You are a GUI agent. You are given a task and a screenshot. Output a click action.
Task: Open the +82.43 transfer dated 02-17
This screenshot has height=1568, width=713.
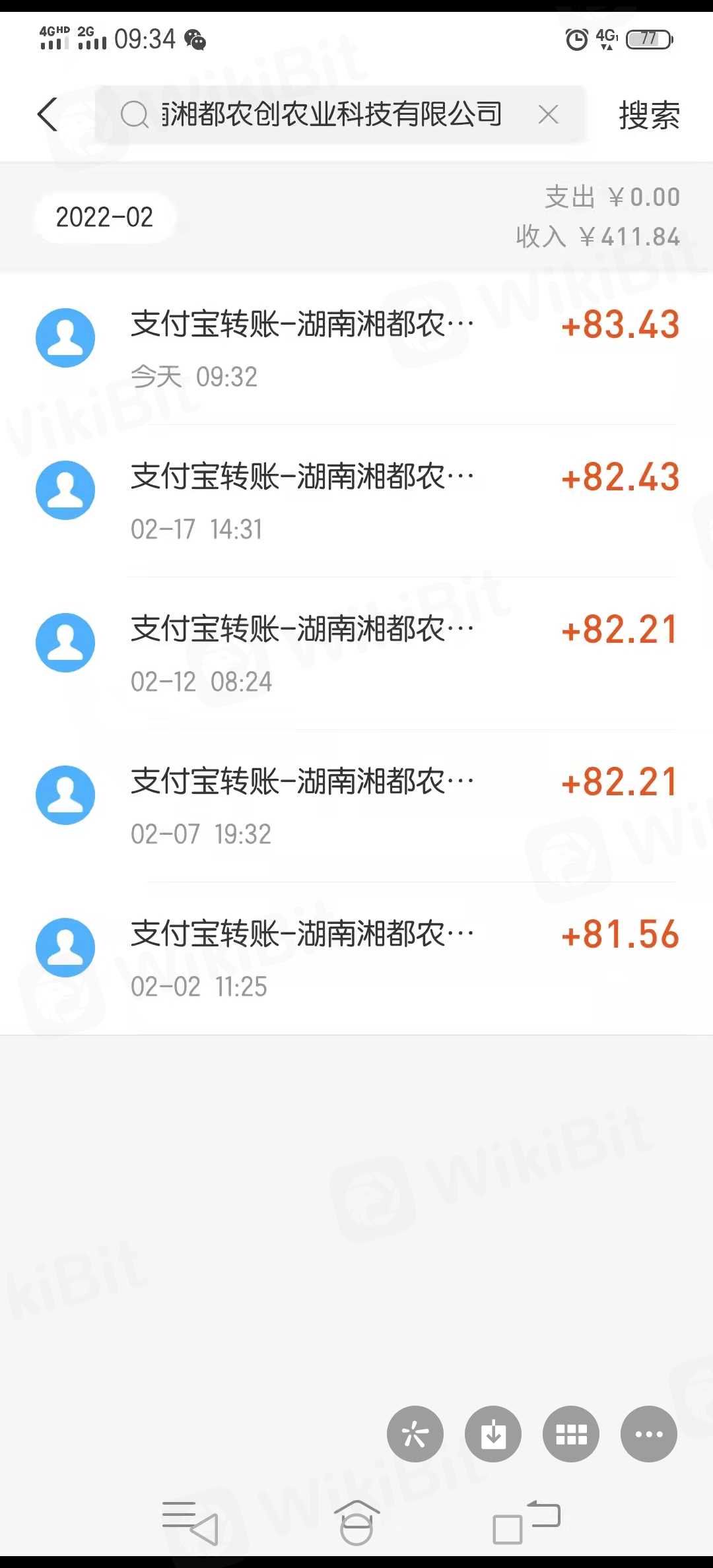(356, 501)
